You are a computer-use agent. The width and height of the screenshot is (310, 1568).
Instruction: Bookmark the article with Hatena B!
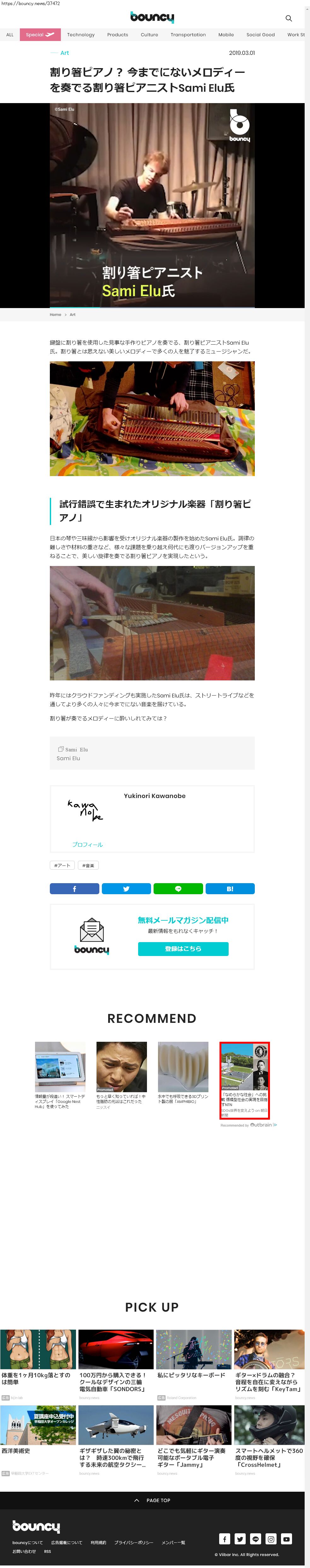click(x=230, y=889)
